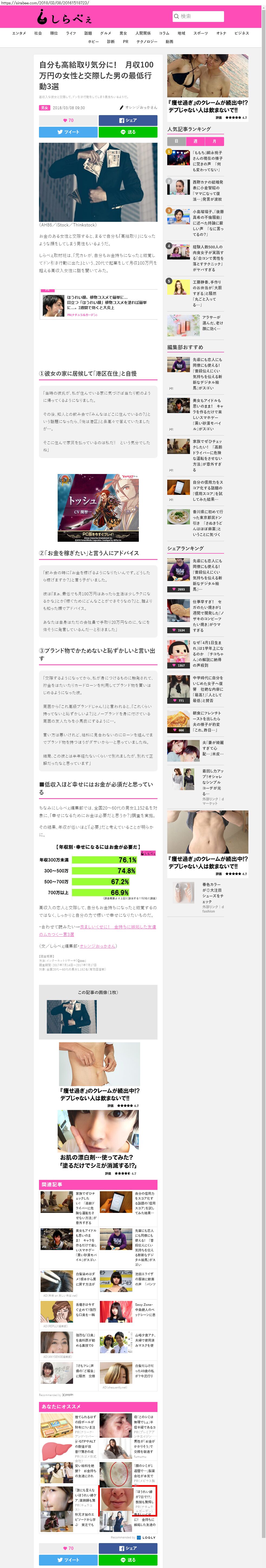Open the ビジネス category

click(x=241, y=34)
